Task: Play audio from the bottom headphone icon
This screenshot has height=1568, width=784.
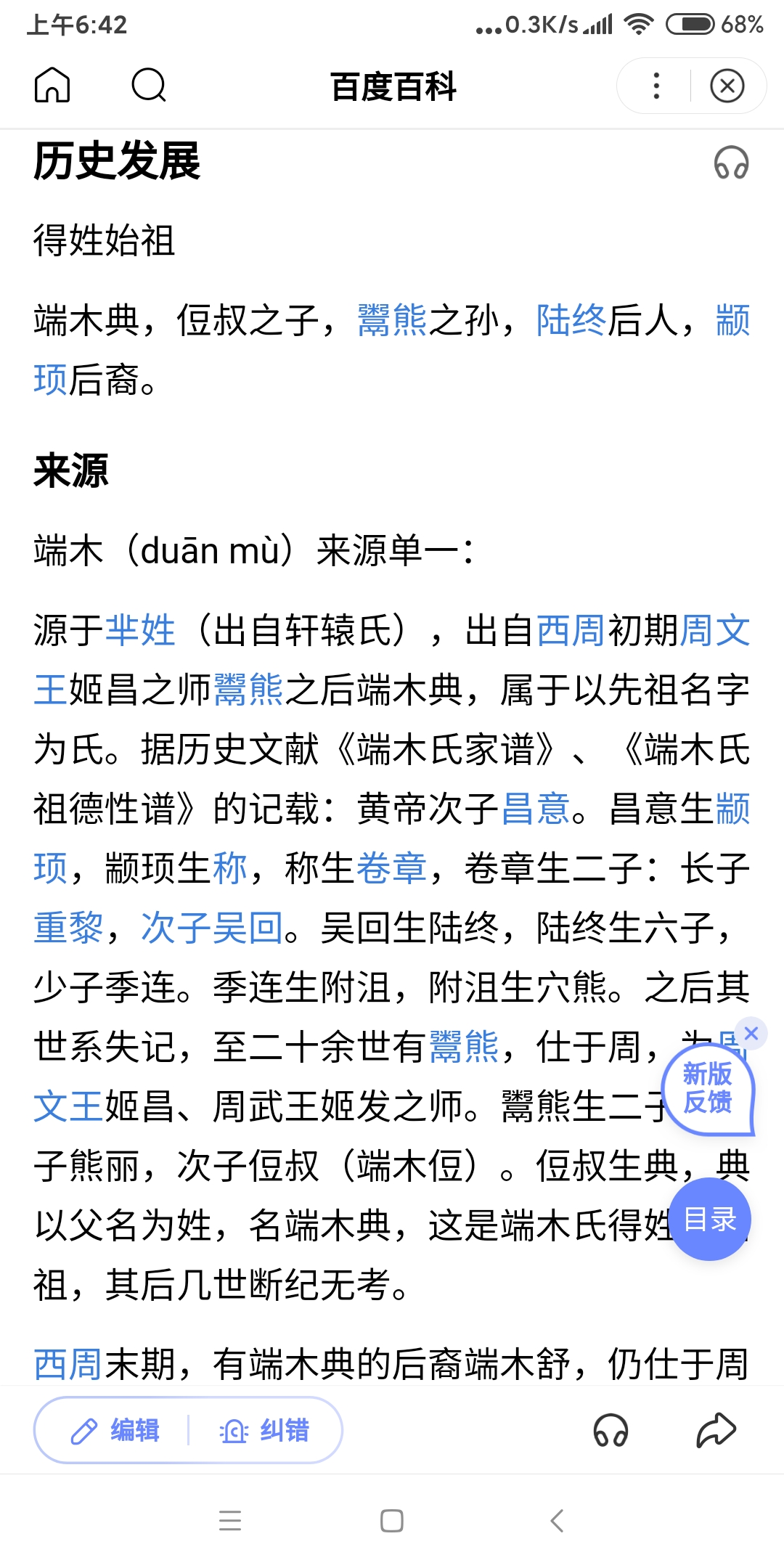Action: [x=611, y=1430]
